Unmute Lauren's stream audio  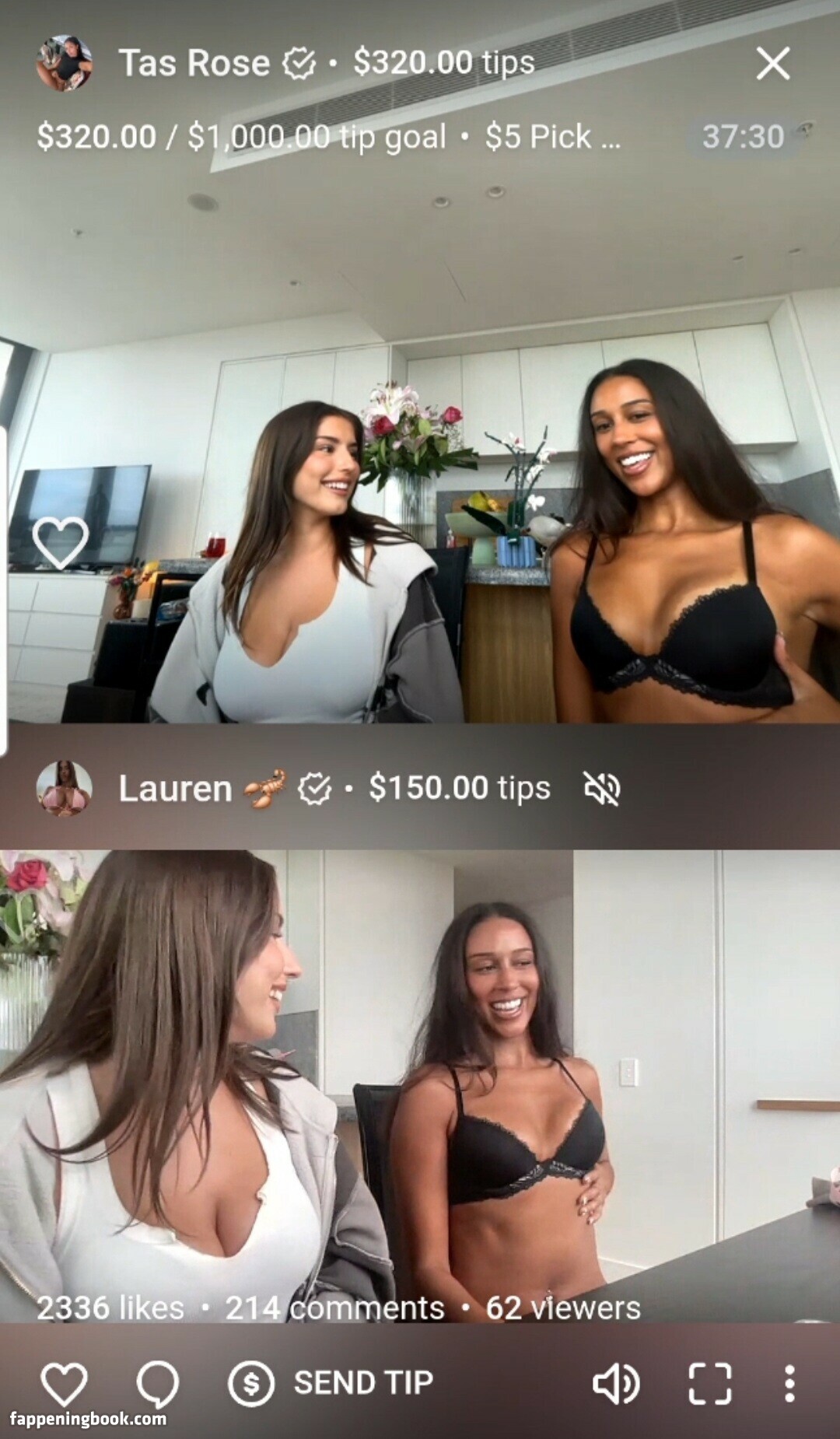[x=602, y=789]
